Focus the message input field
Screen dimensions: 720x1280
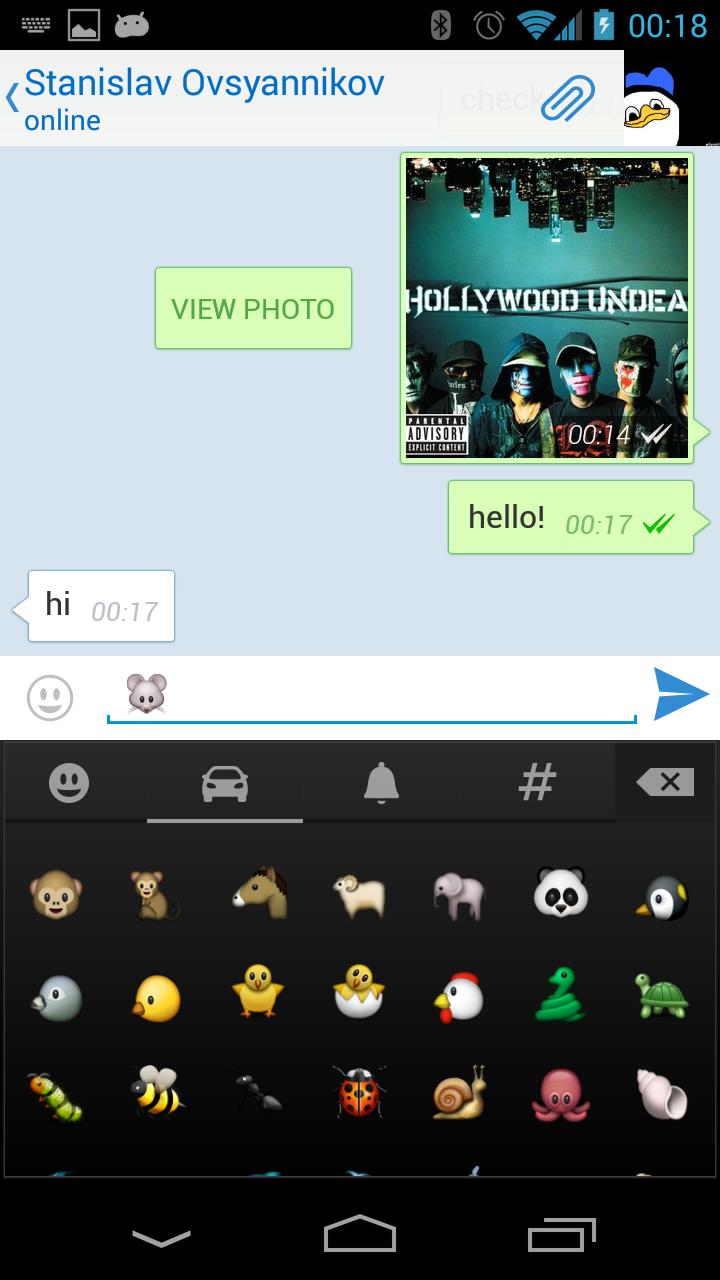coord(400,694)
